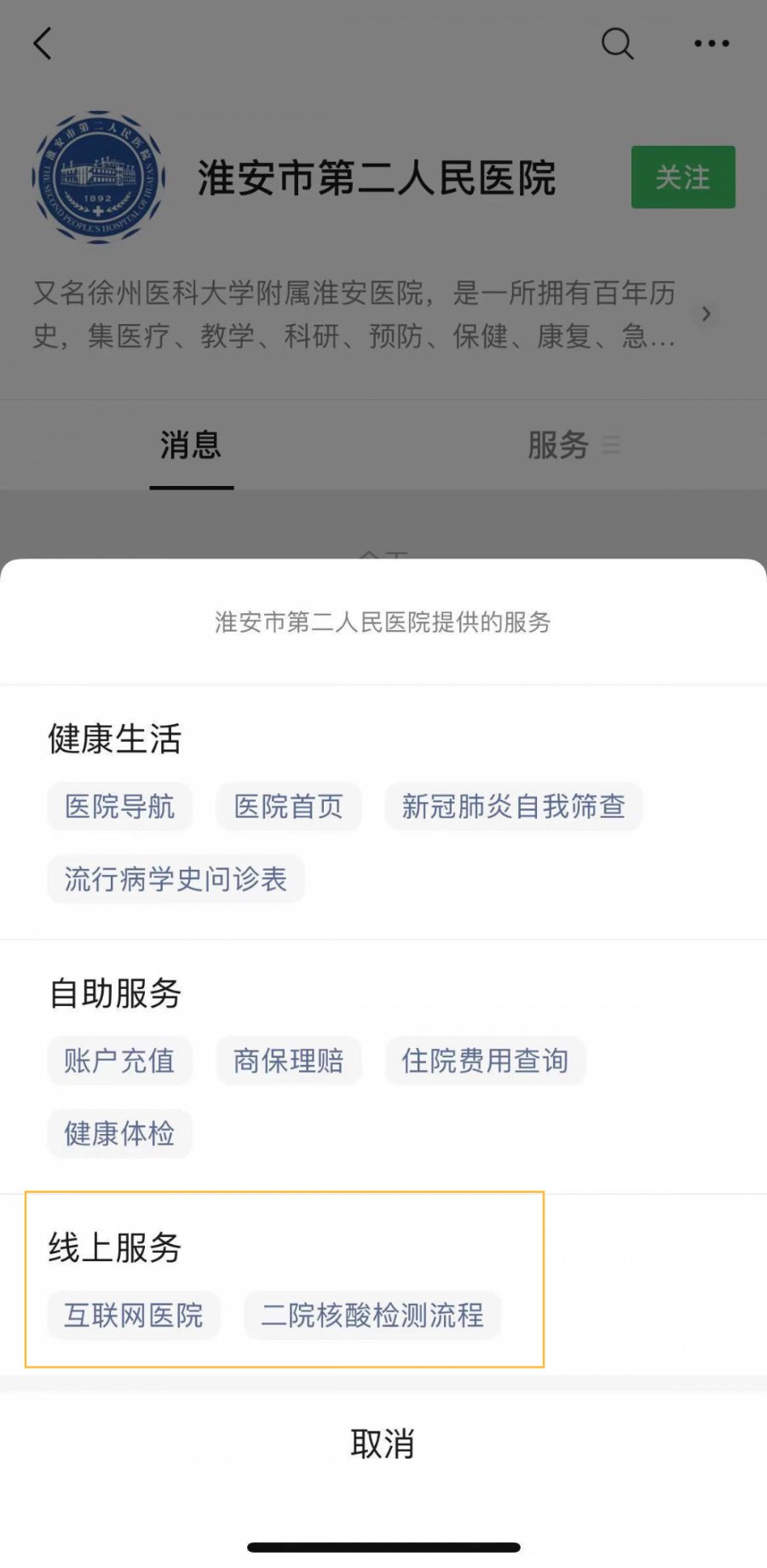The image size is (767, 1568).
Task: Launch 互联网医院 online service
Action: 134,1315
